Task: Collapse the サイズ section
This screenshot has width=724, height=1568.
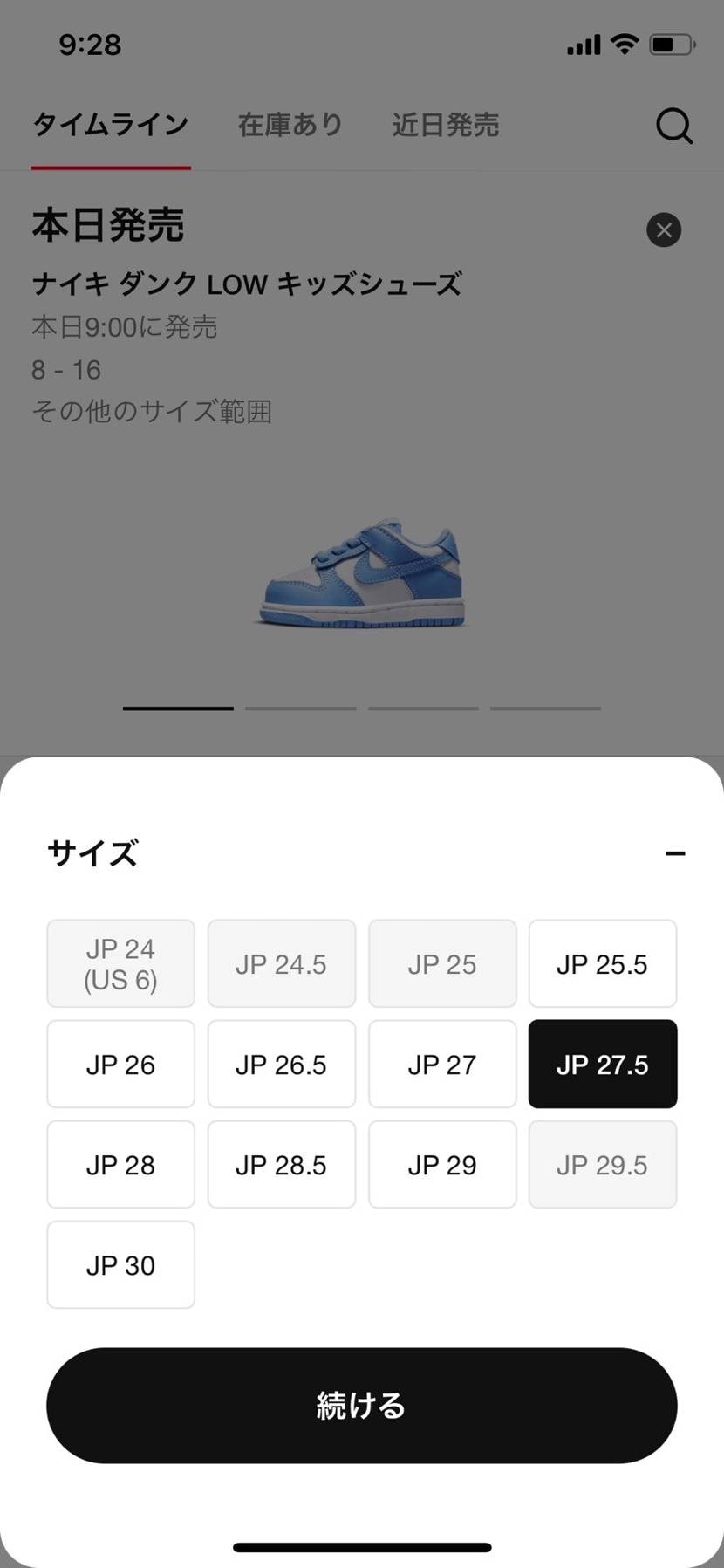Action: coord(674,853)
